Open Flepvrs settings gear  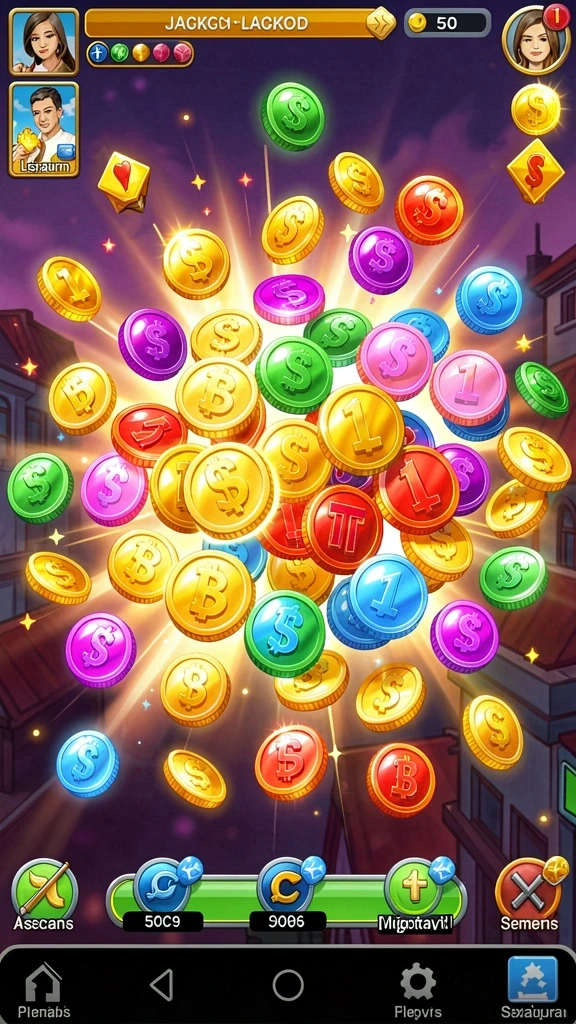(x=417, y=991)
